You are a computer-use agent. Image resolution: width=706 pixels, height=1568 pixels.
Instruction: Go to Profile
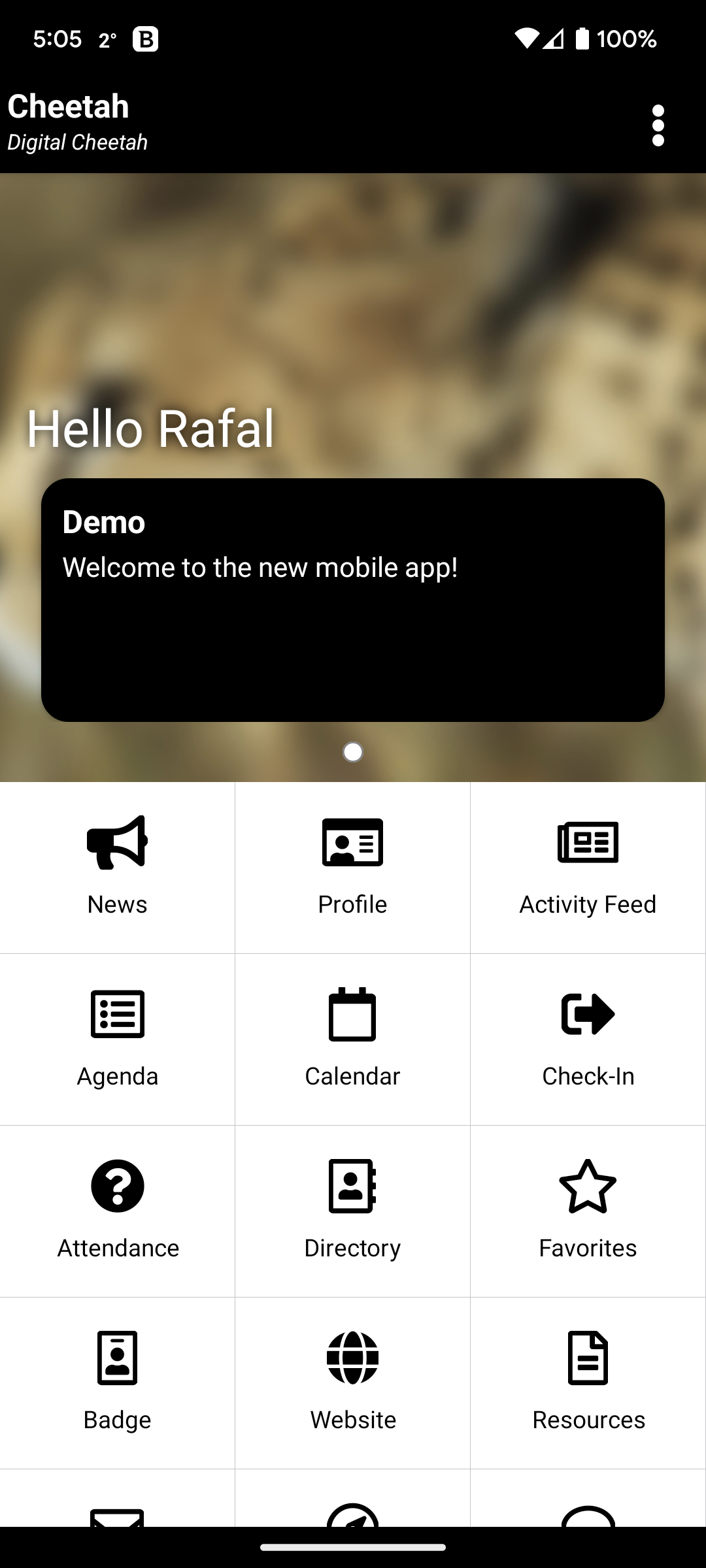point(352,868)
